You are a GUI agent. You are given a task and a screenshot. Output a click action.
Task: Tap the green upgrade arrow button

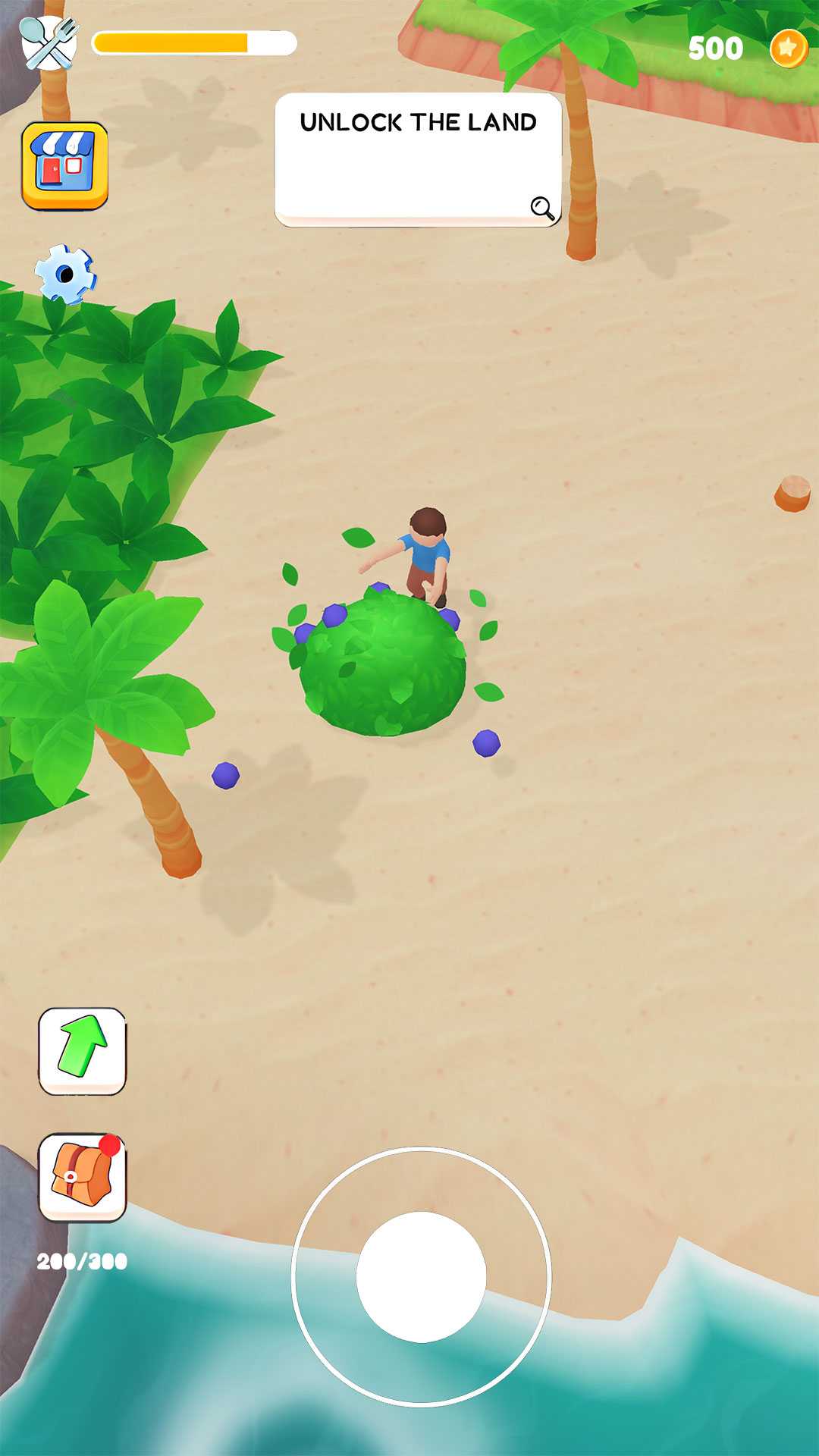82,1050
